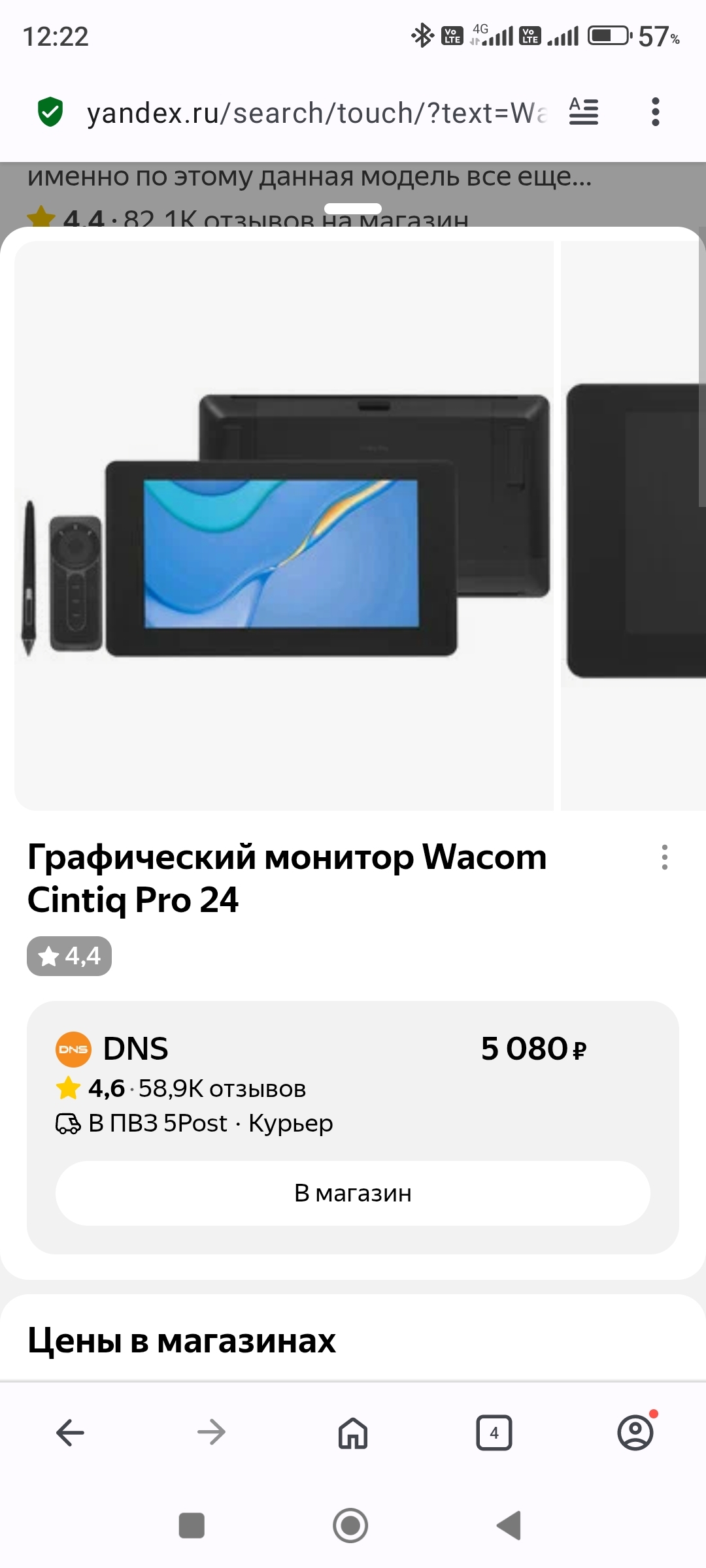Open options menu beside the product title
This screenshot has width=706, height=1568.
coord(665,857)
